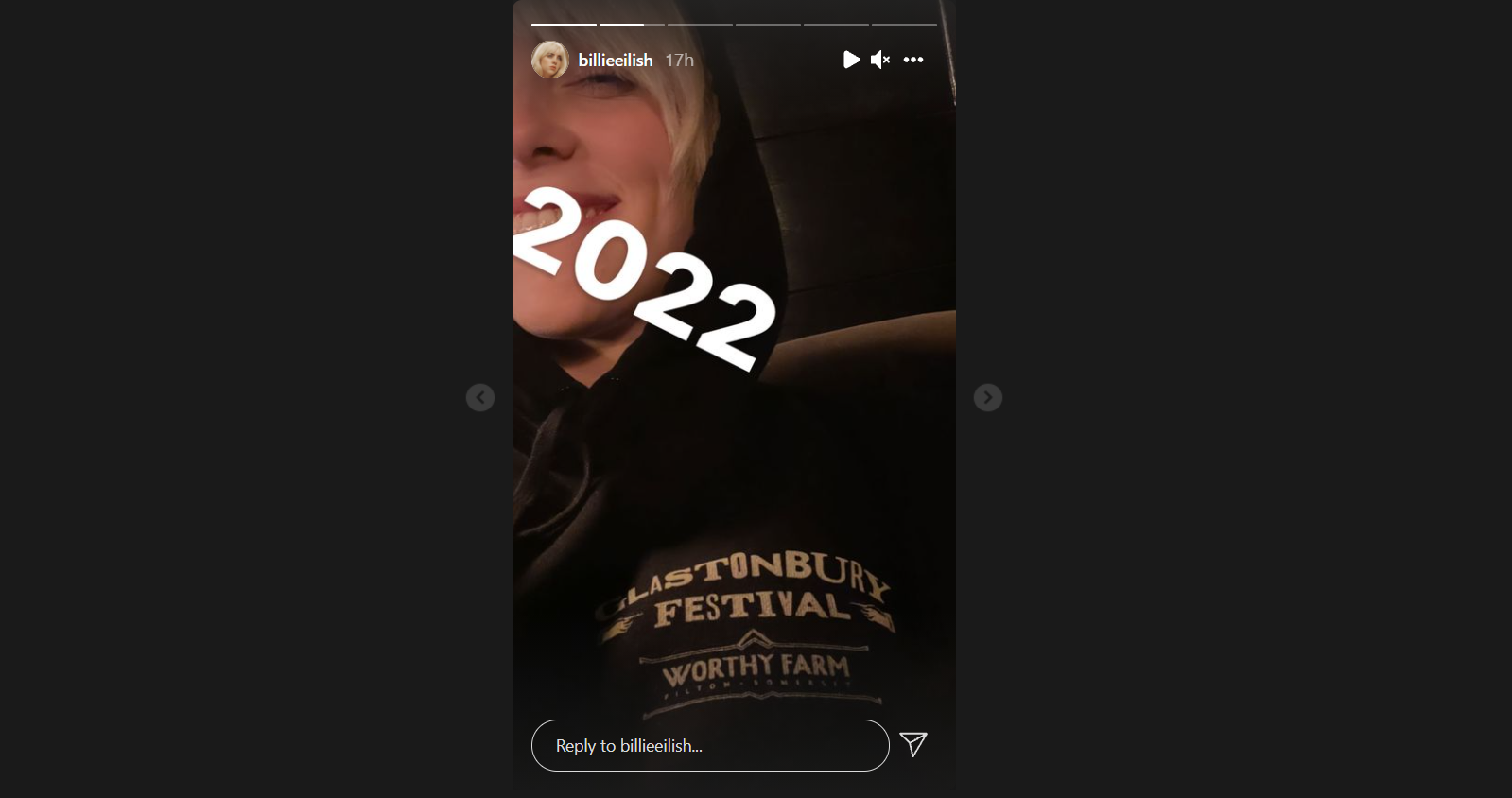Unmute the story audio
The image size is (1512, 798).
880,60
